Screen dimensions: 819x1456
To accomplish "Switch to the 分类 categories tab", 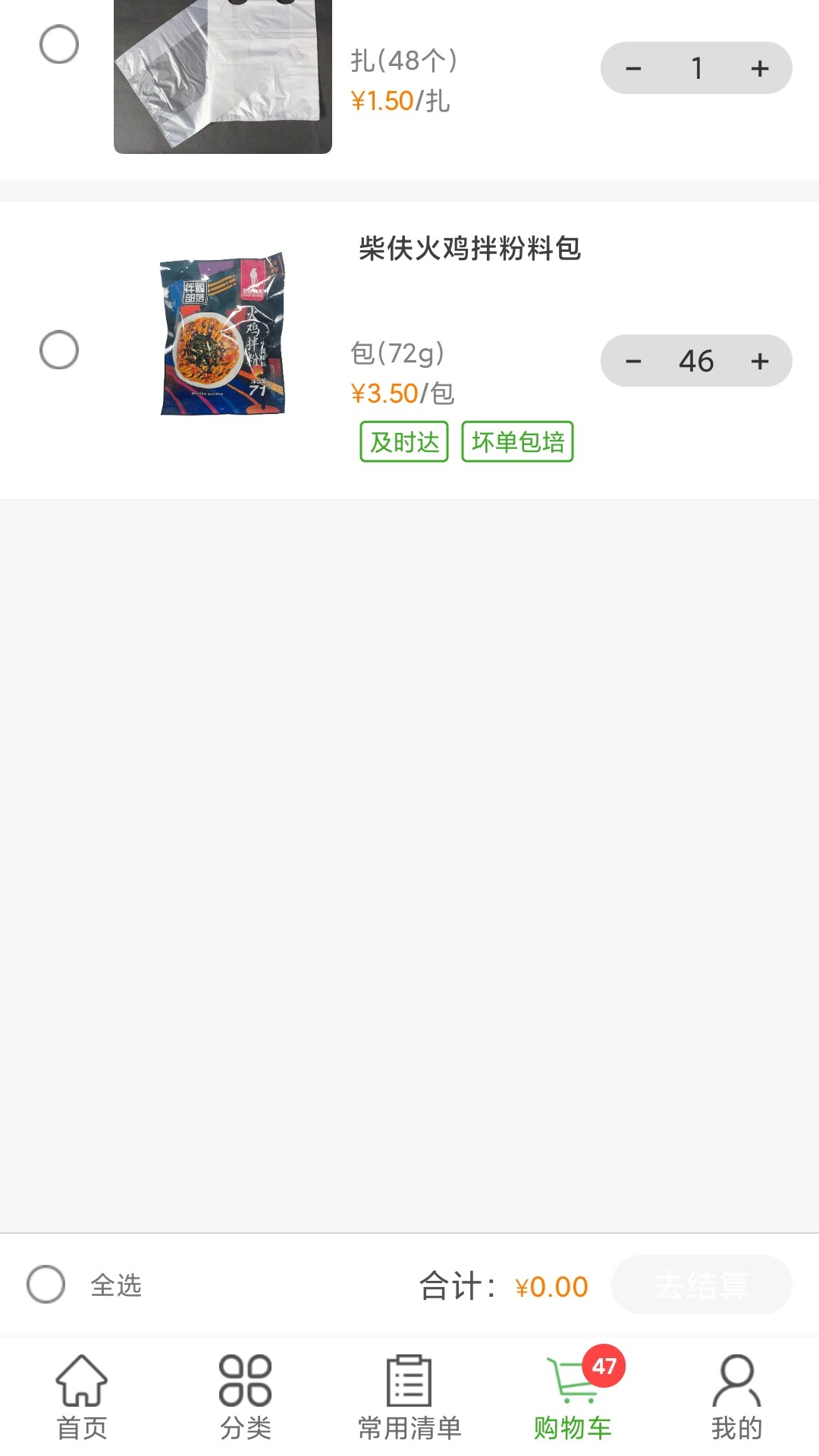I will coord(246,1397).
